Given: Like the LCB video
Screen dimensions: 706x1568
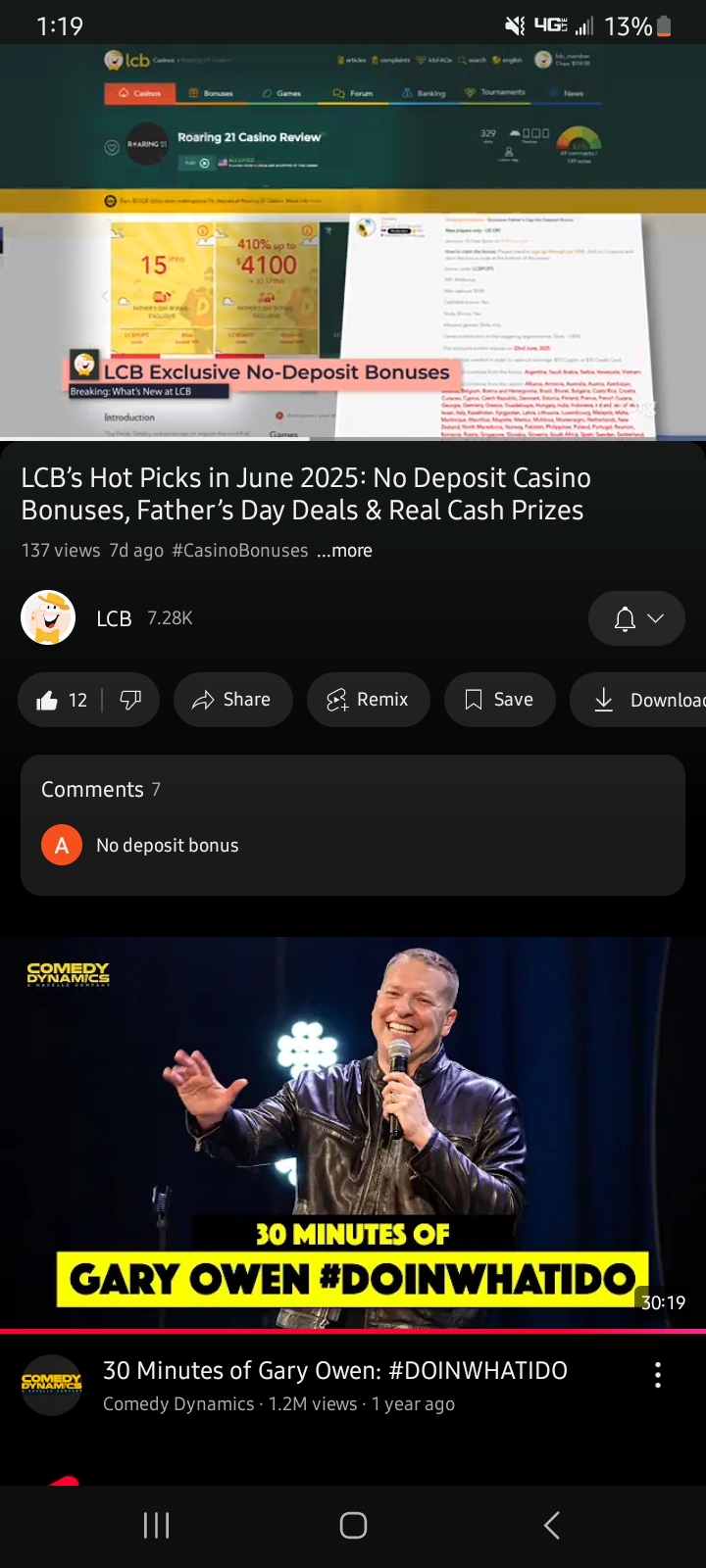Looking at the screenshot, I should click(x=61, y=700).
